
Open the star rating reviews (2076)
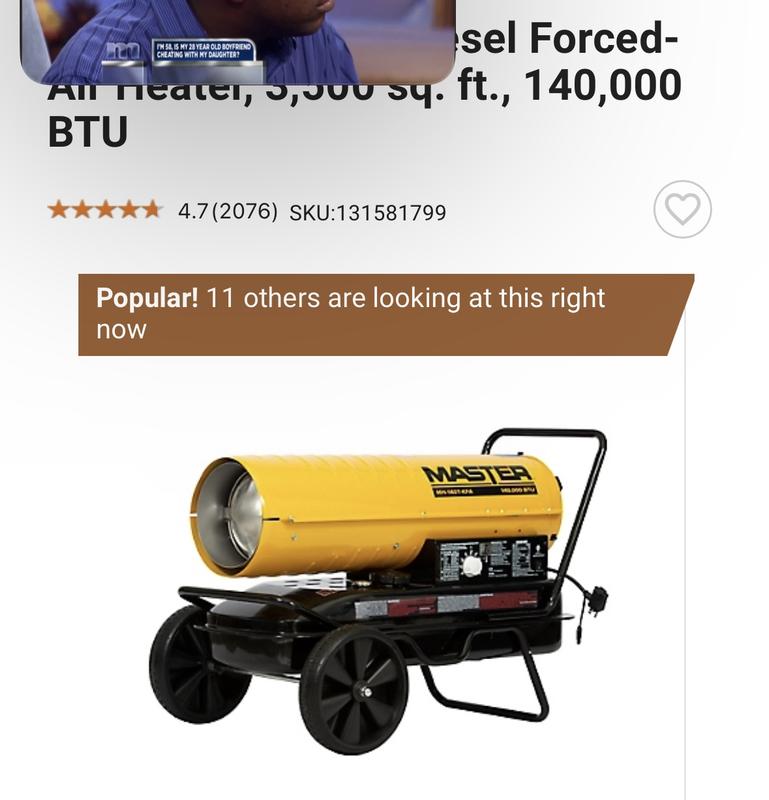coord(162,211)
